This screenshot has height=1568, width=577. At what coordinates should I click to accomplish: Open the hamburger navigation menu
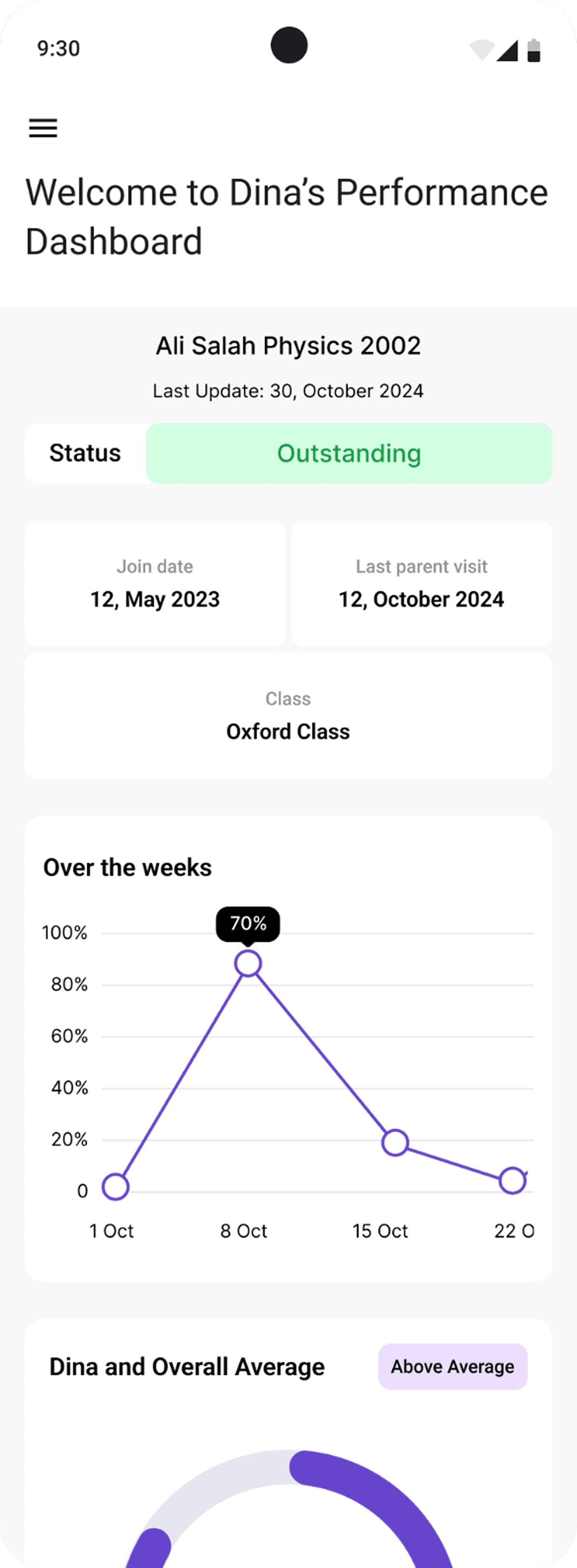tap(42, 128)
